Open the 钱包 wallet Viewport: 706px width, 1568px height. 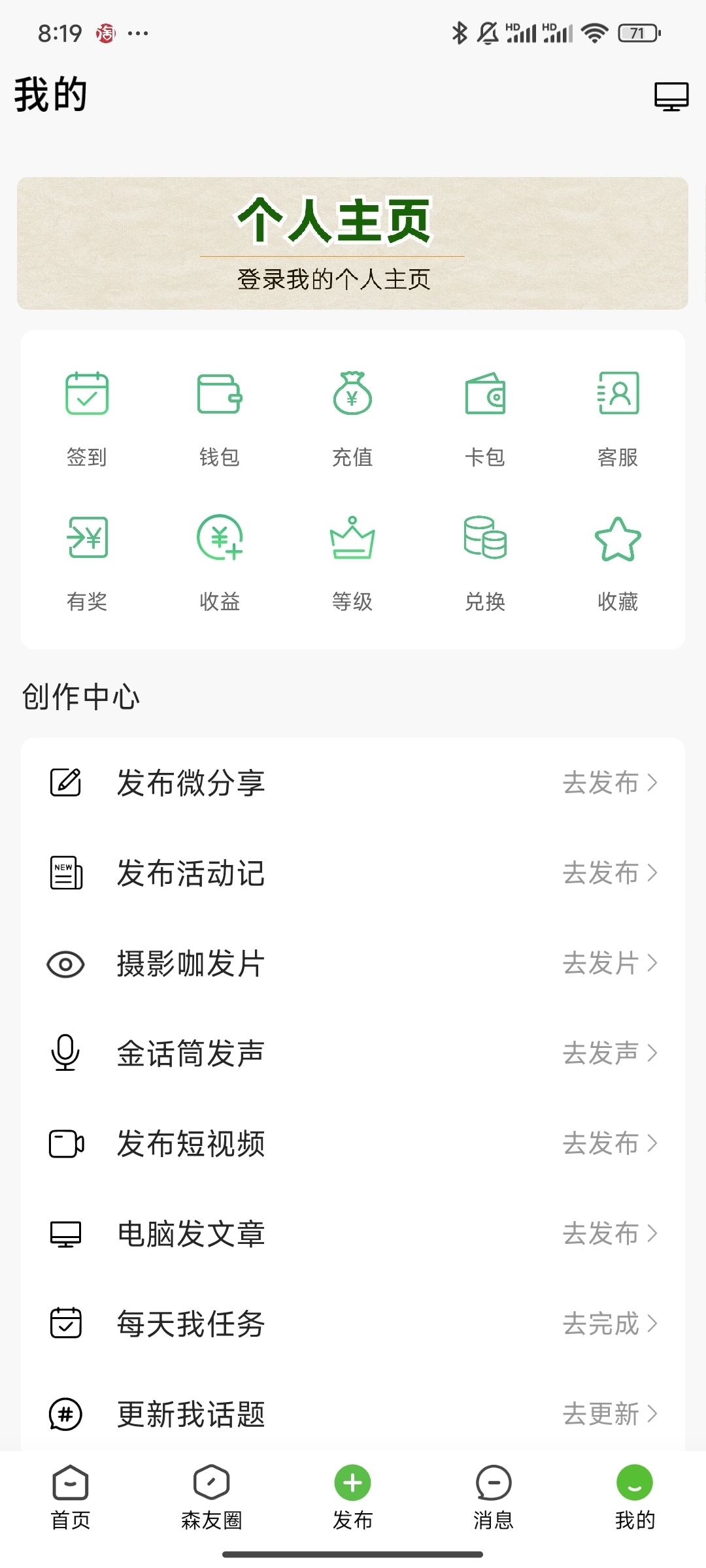(x=220, y=419)
